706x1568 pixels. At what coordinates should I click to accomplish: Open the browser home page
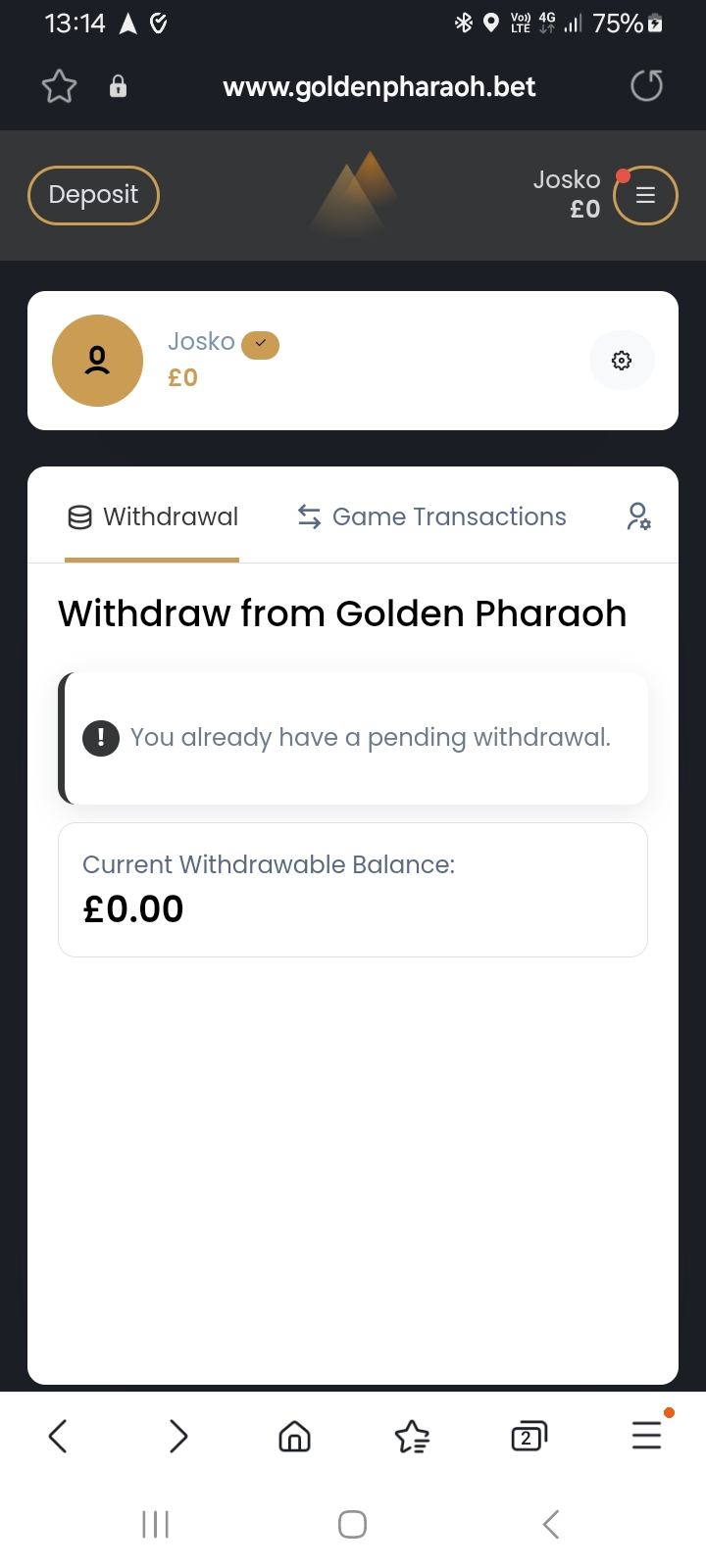tap(294, 1437)
